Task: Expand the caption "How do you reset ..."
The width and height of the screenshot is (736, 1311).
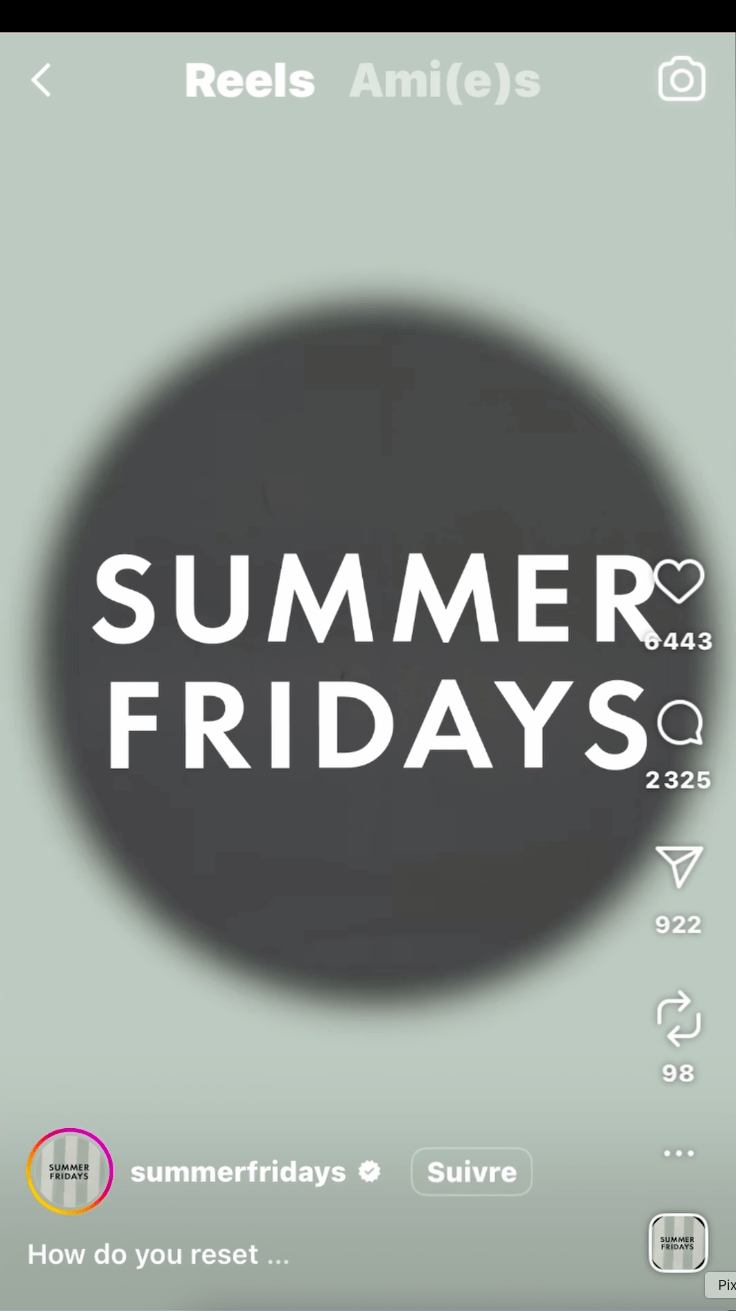Action: coord(158,1254)
